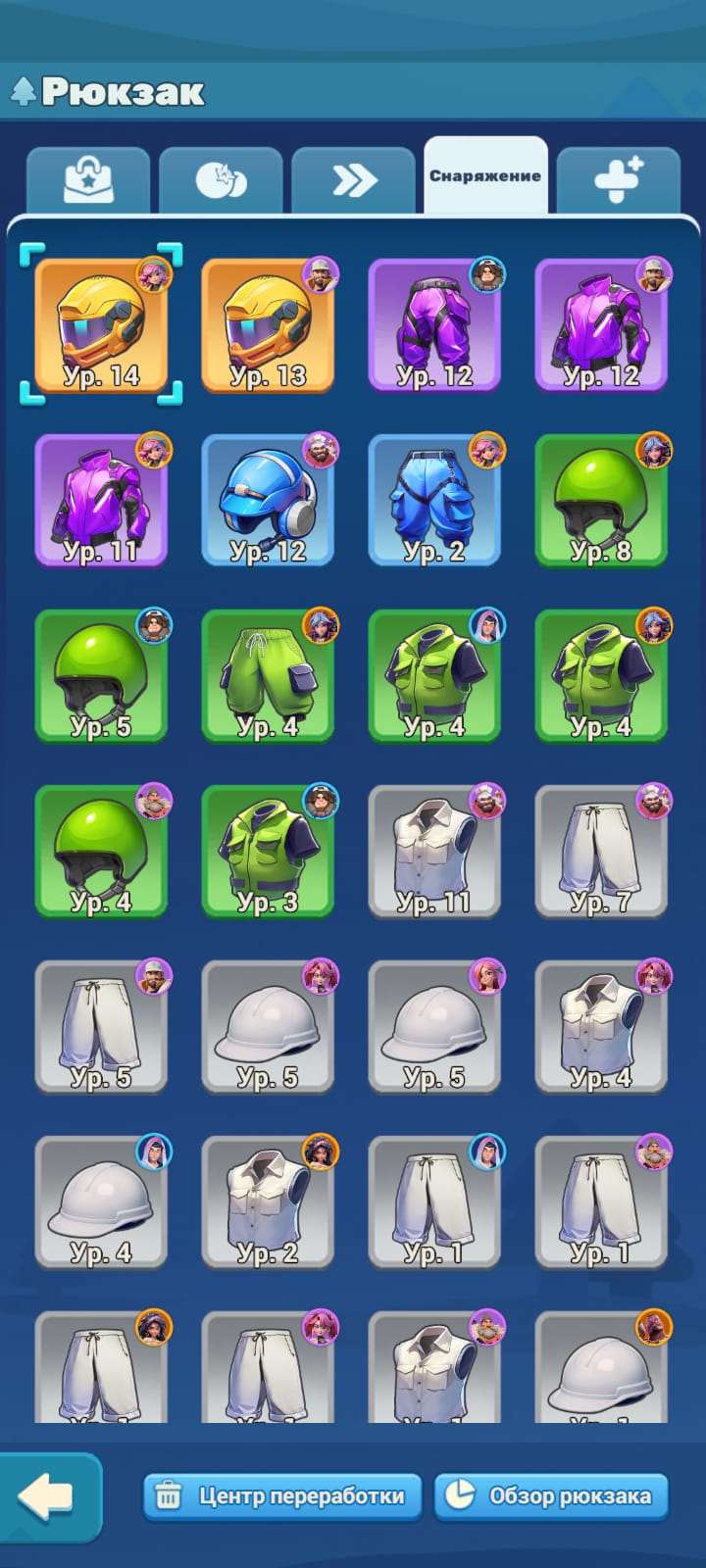Select the level 8 green helmet
The height and width of the screenshot is (1568, 706).
click(x=602, y=500)
